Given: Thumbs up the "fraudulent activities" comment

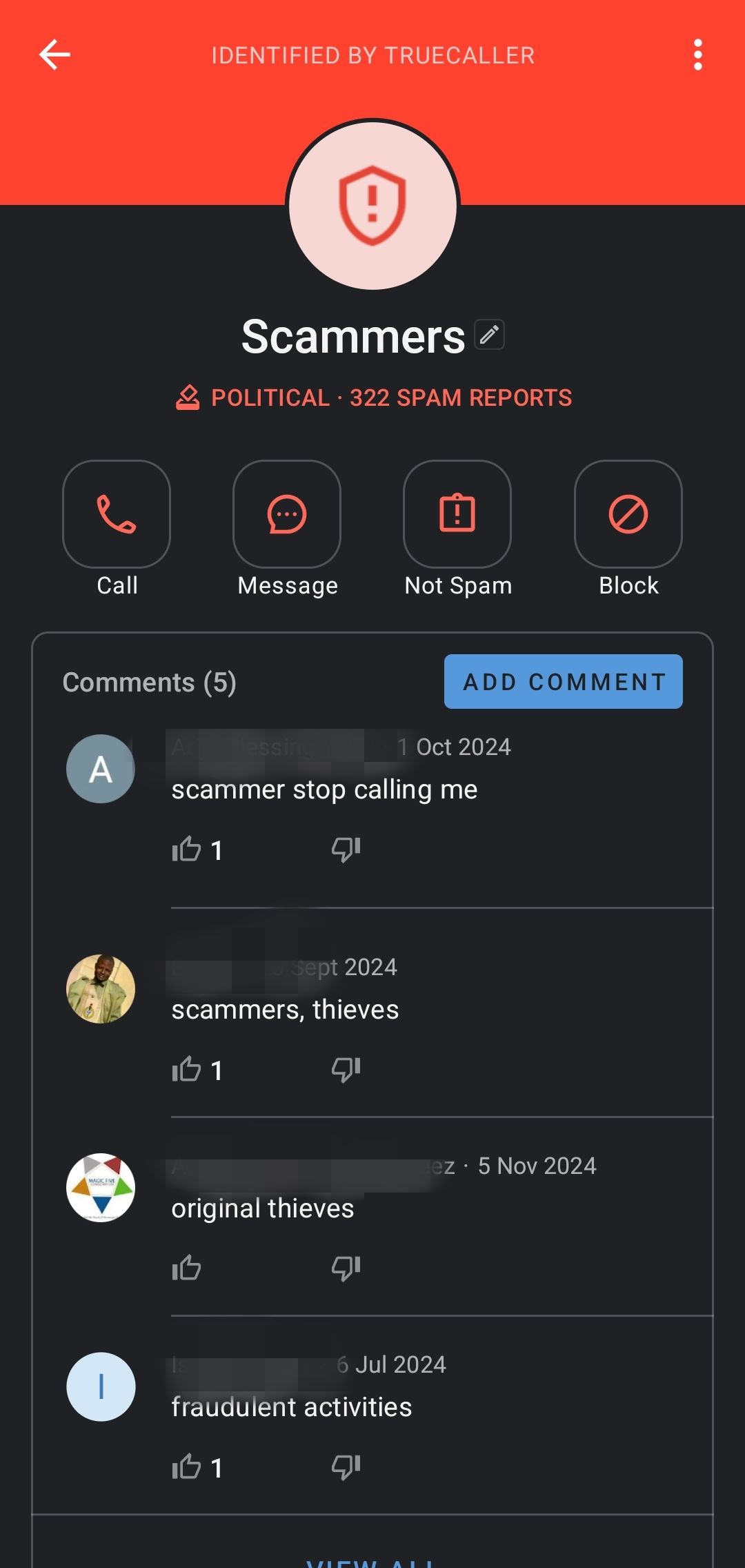Looking at the screenshot, I should tap(187, 1467).
